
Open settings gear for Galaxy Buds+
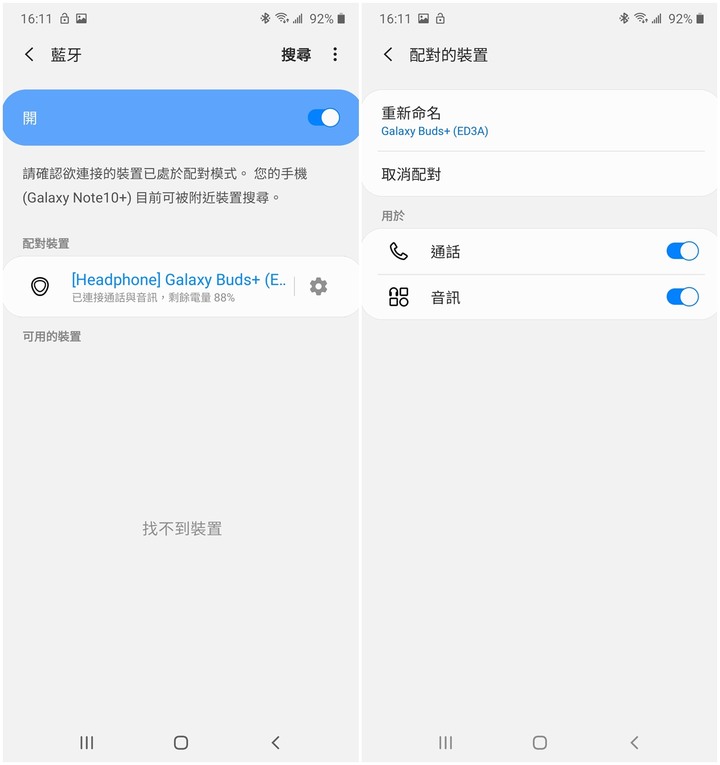click(x=318, y=287)
